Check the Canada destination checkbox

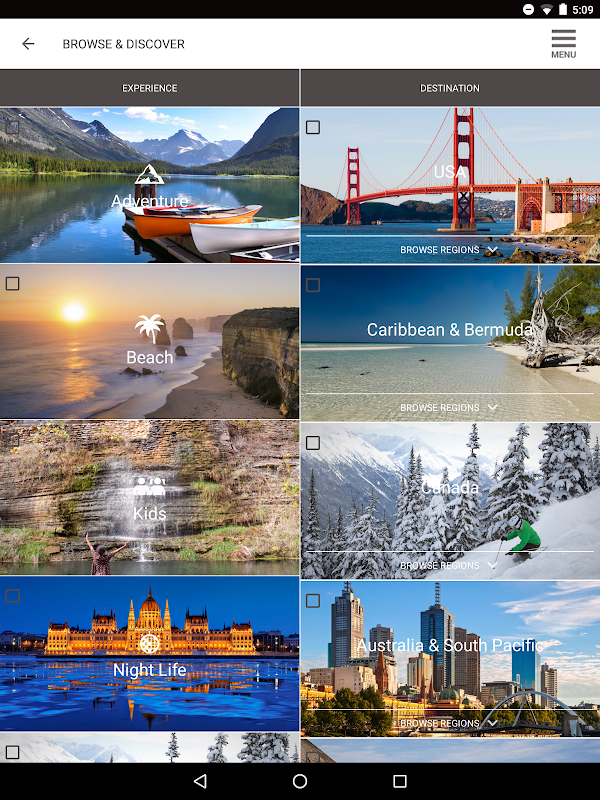313,443
